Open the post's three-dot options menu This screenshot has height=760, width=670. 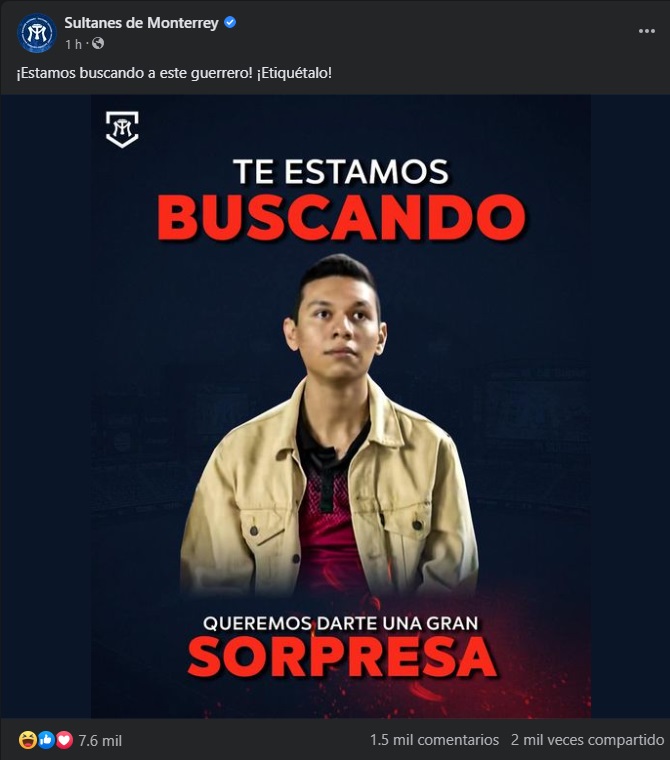tap(647, 31)
